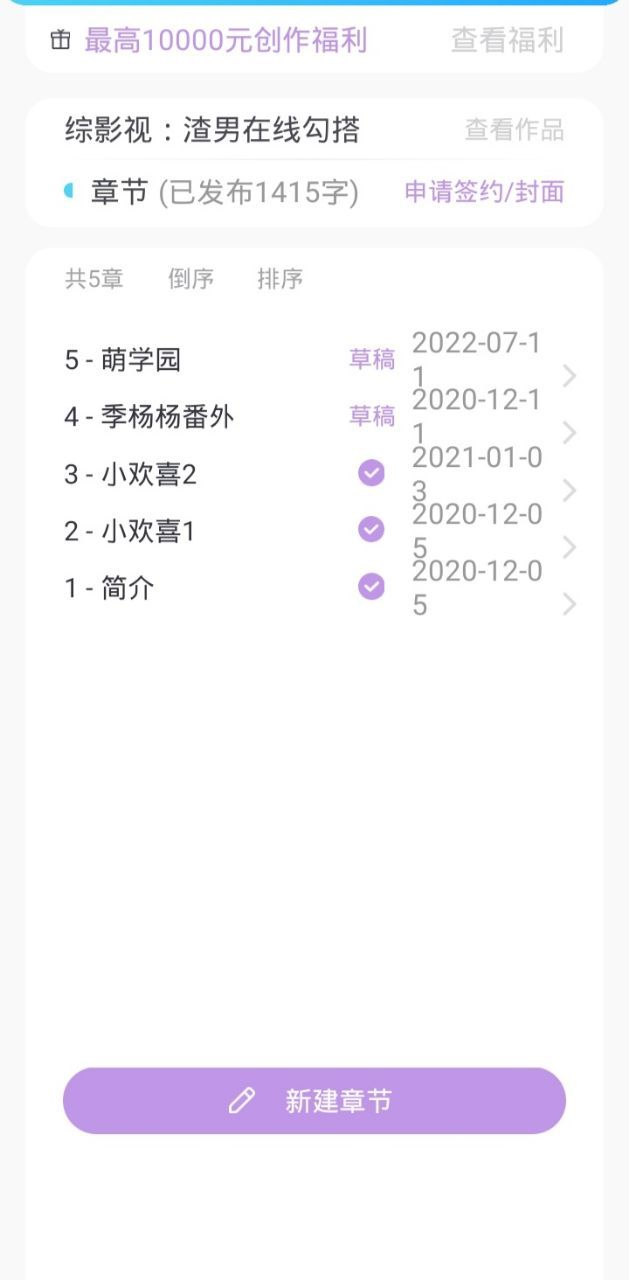
Task: Tap 查看福利 to view benefits
Action: coord(507,41)
